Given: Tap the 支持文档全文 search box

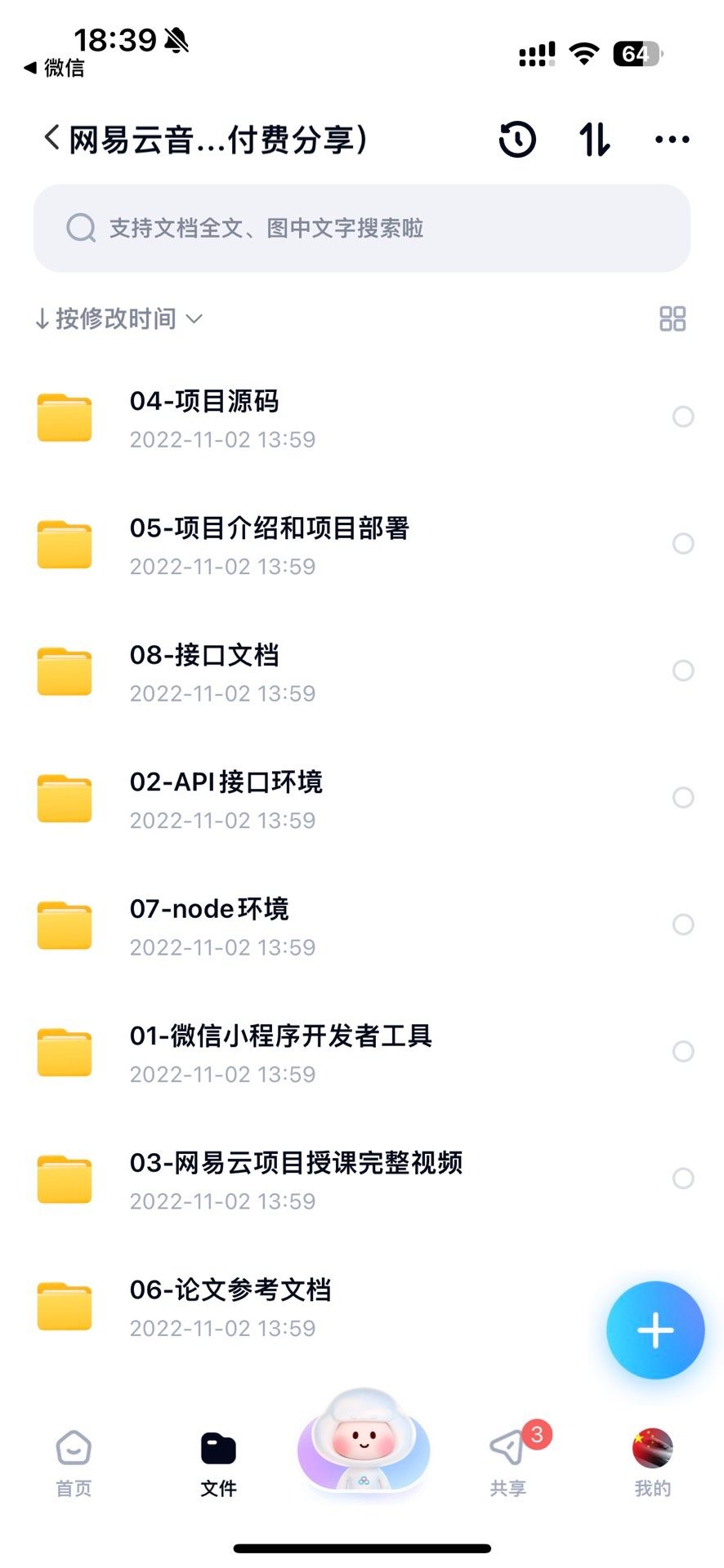Looking at the screenshot, I should 361,228.
